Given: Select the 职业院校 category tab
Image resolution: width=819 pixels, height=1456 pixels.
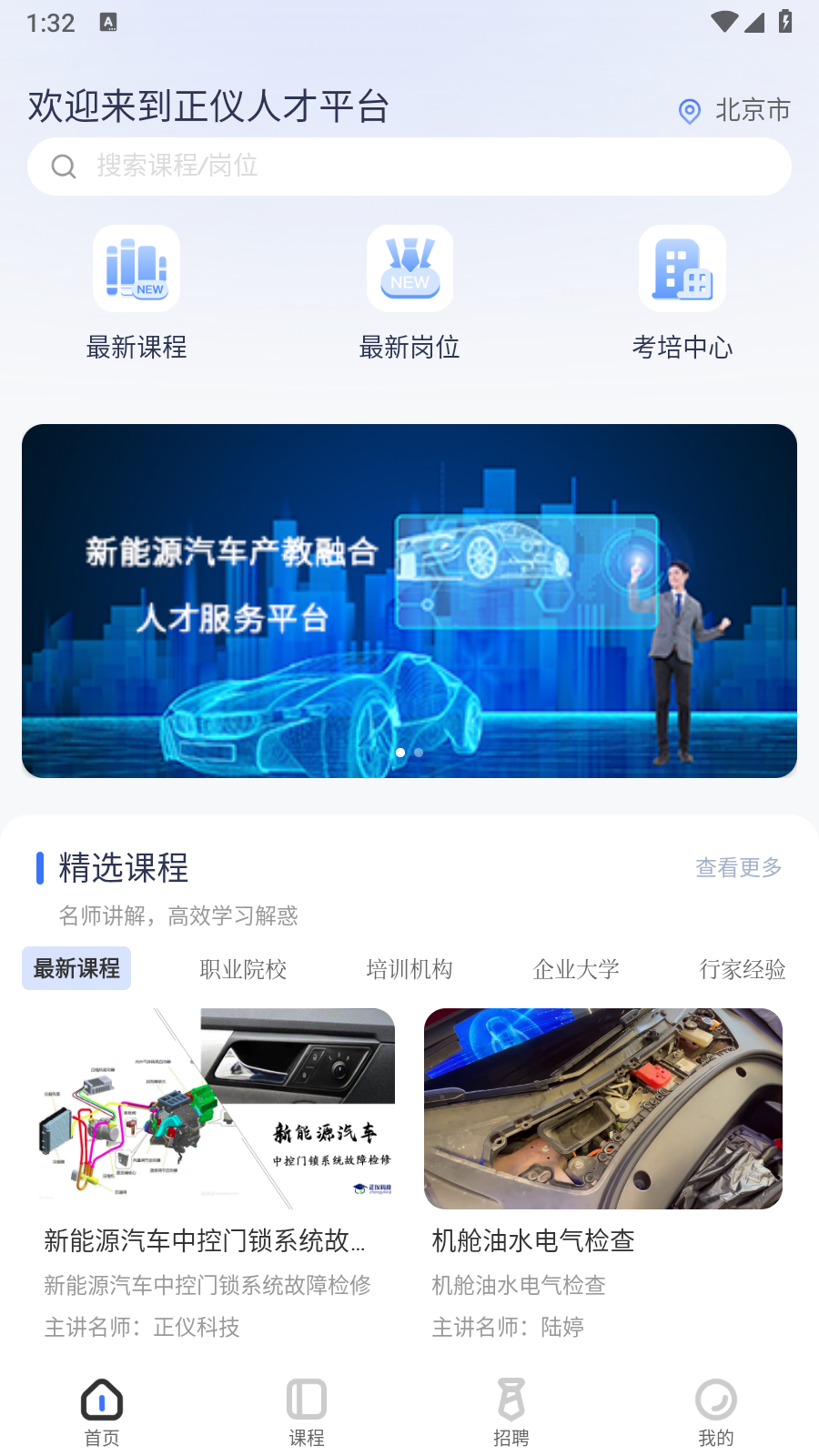Looking at the screenshot, I should pos(243,969).
